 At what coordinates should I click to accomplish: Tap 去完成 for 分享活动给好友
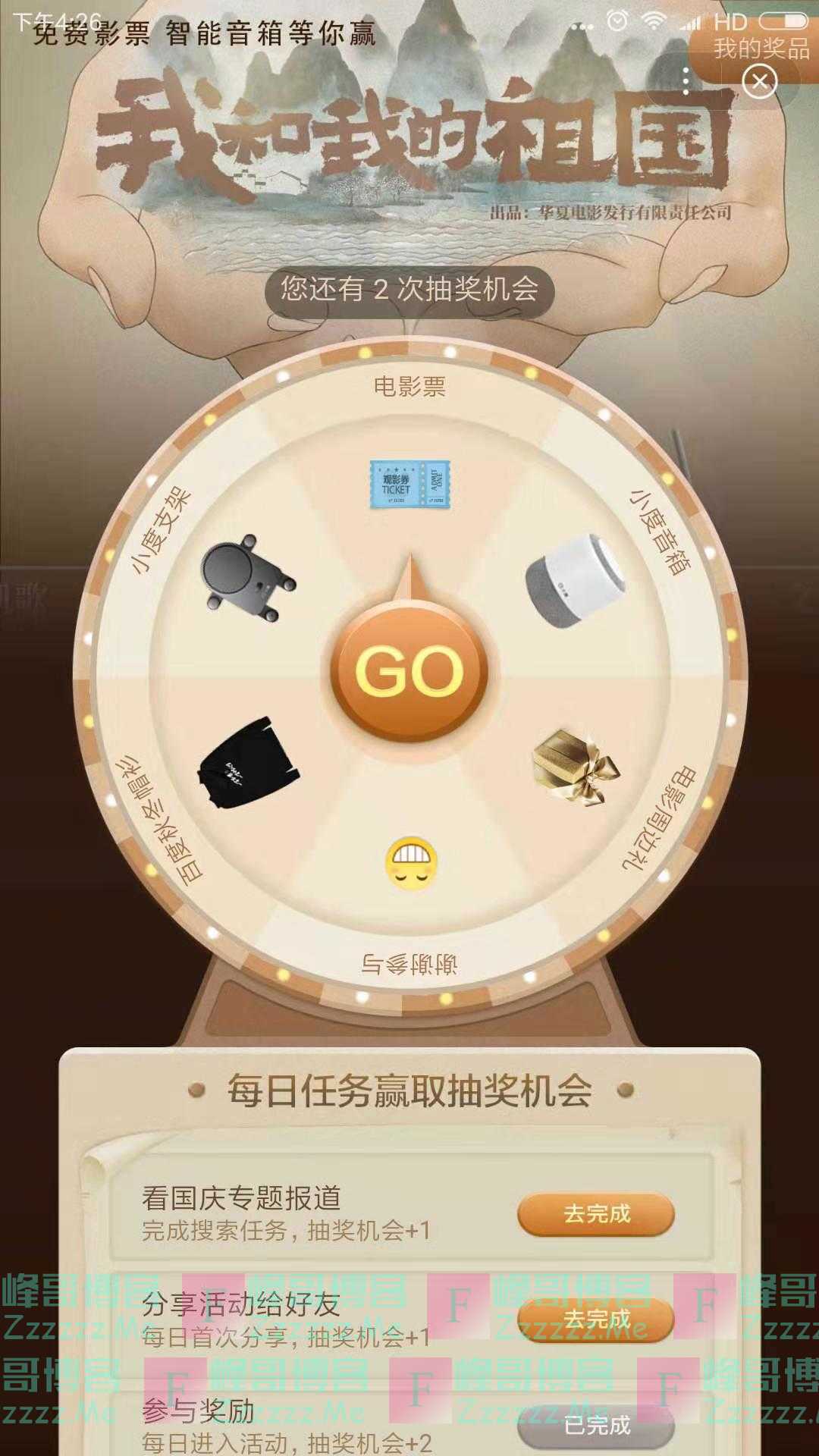[596, 1319]
